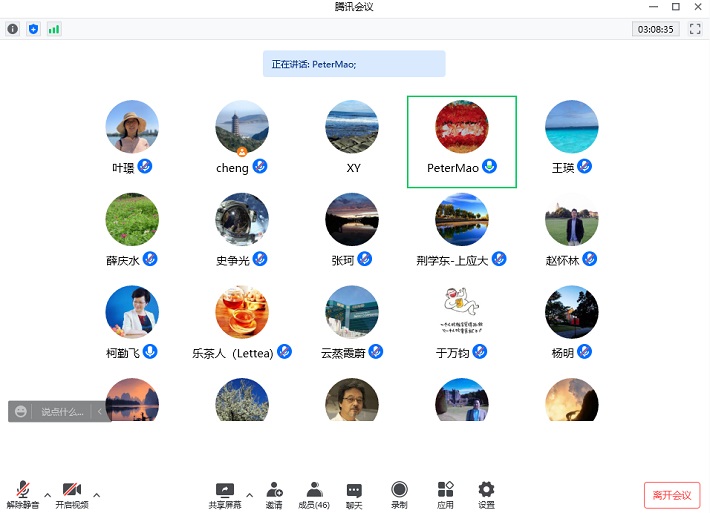Open the blue security shield icon

[33, 29]
